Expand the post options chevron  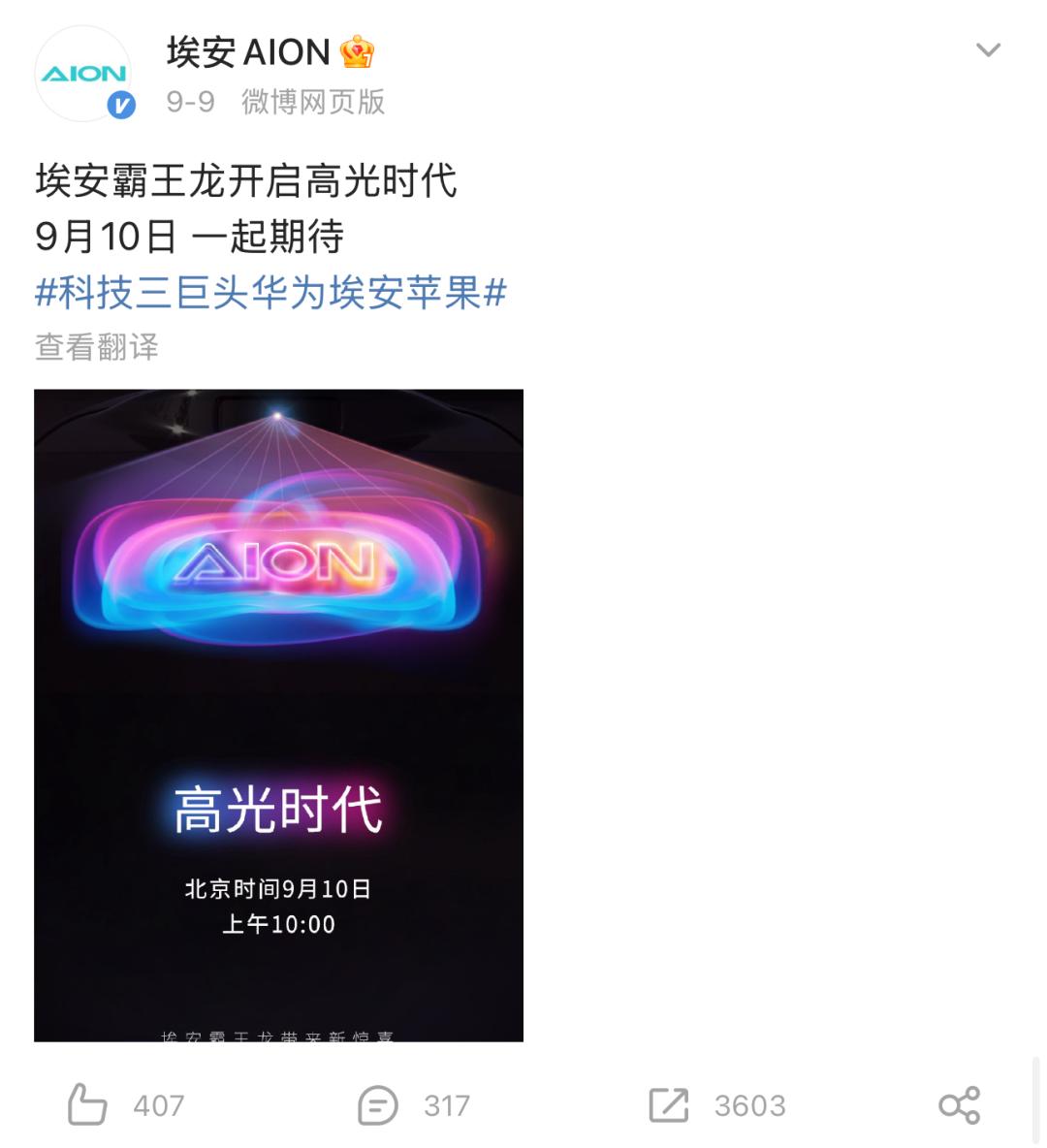click(987, 50)
